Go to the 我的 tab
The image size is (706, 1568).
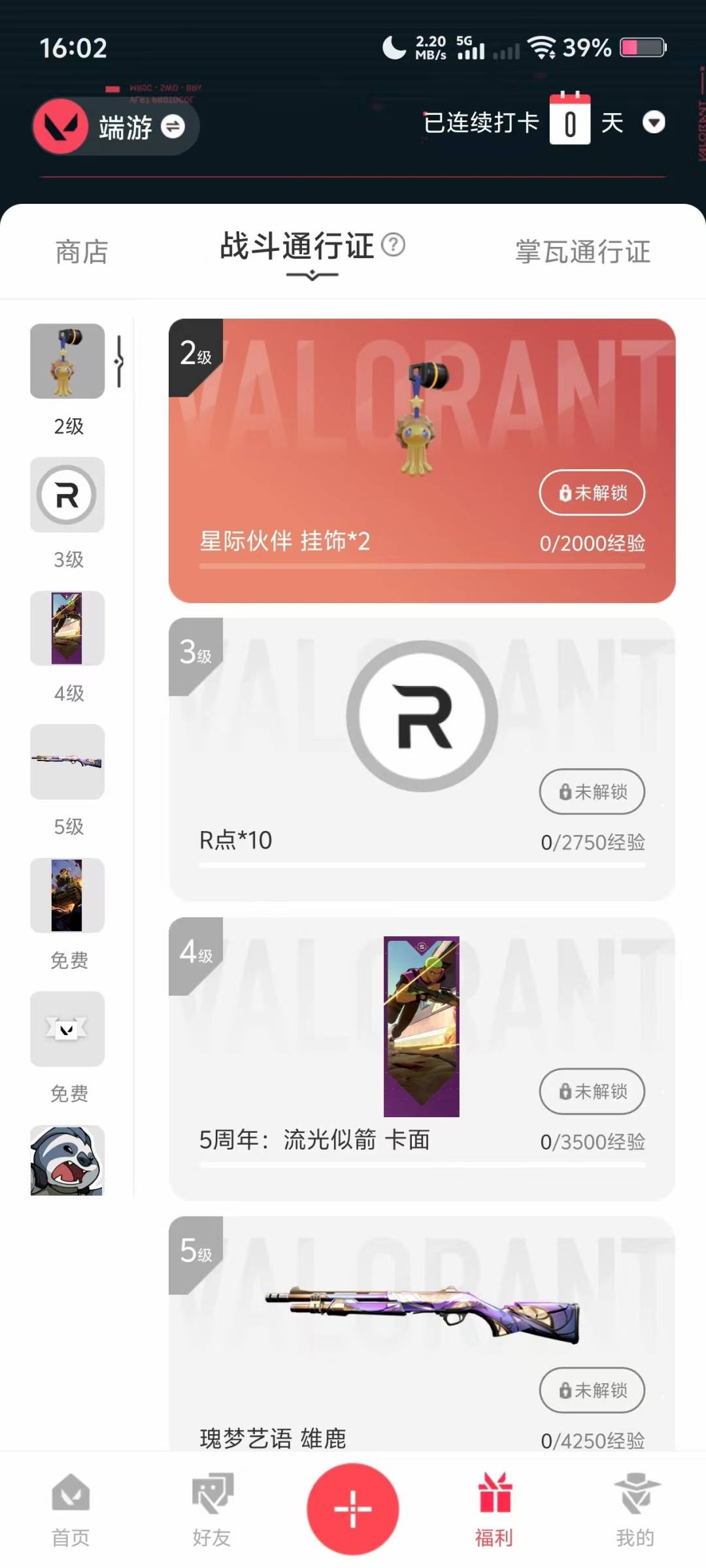pyautogui.click(x=635, y=1509)
